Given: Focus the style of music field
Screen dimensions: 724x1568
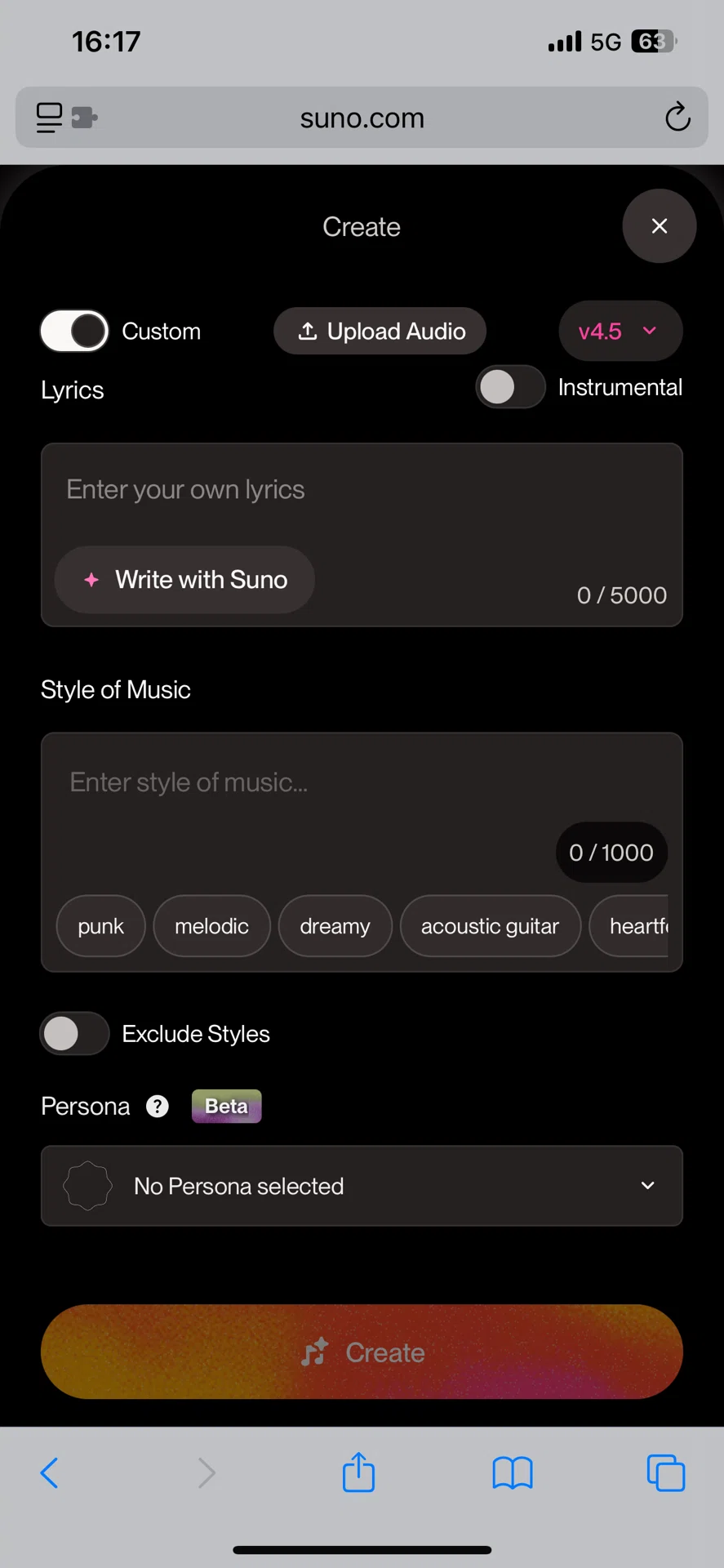Looking at the screenshot, I should 362,784.
